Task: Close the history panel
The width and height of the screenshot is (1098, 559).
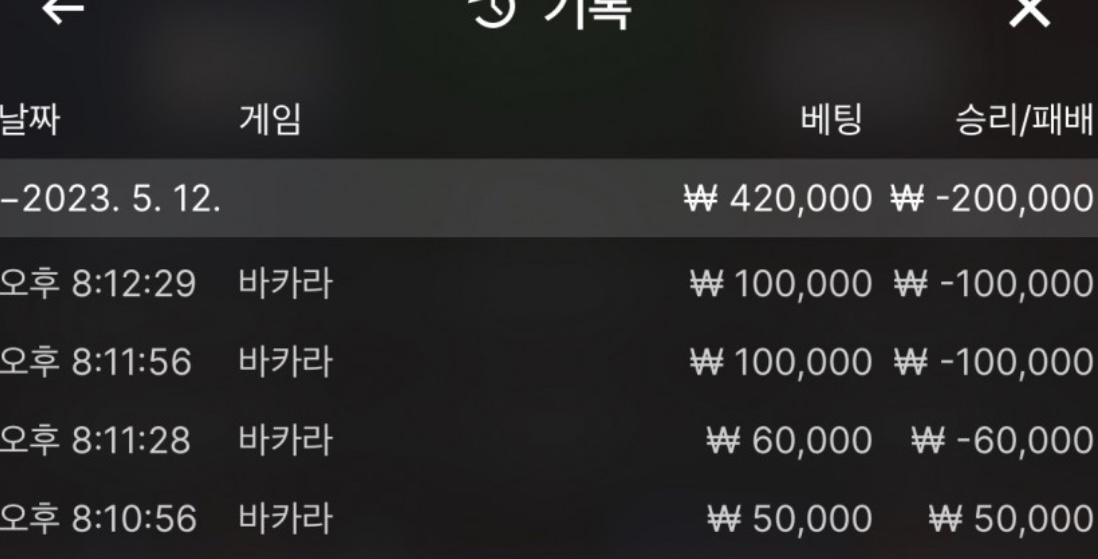Action: coord(1031,10)
